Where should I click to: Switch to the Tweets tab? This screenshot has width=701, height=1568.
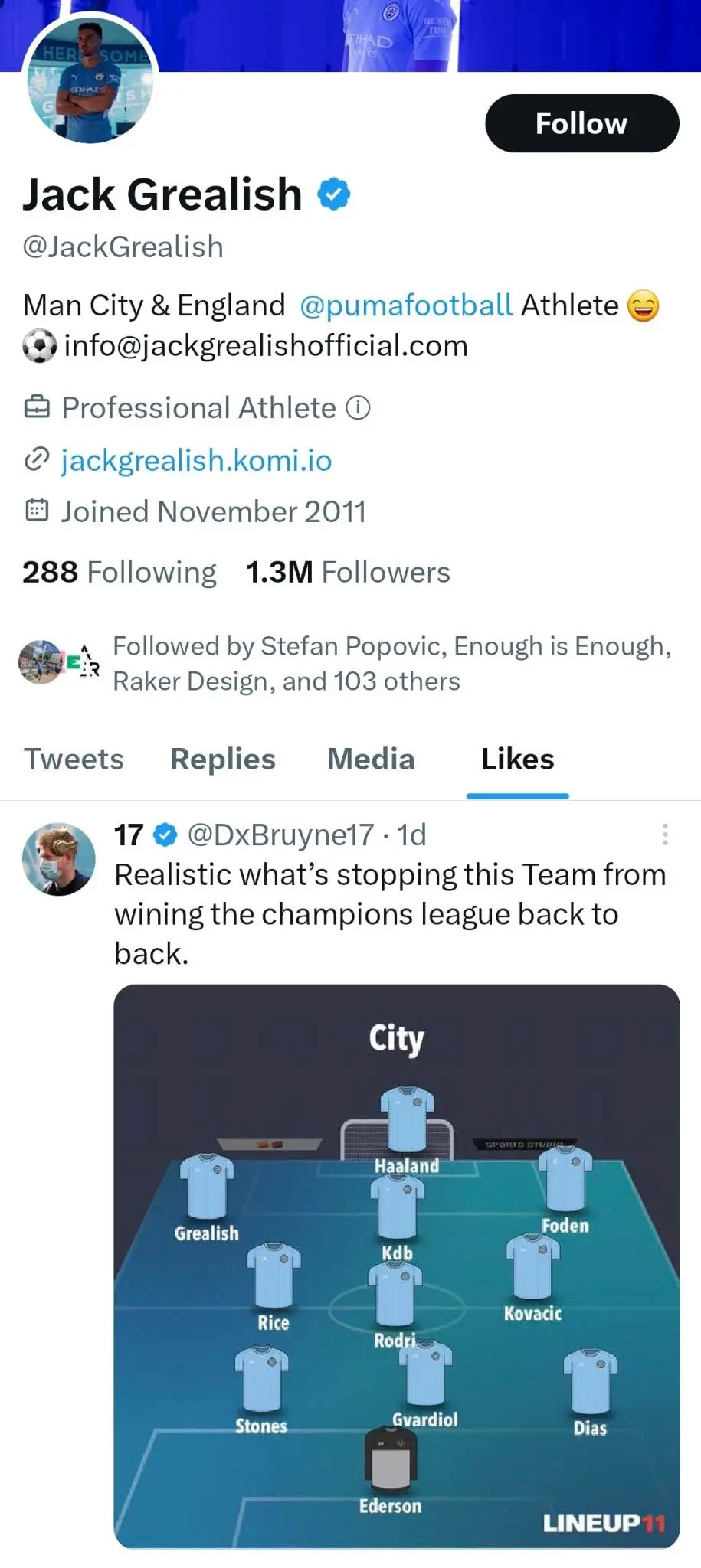coord(73,759)
